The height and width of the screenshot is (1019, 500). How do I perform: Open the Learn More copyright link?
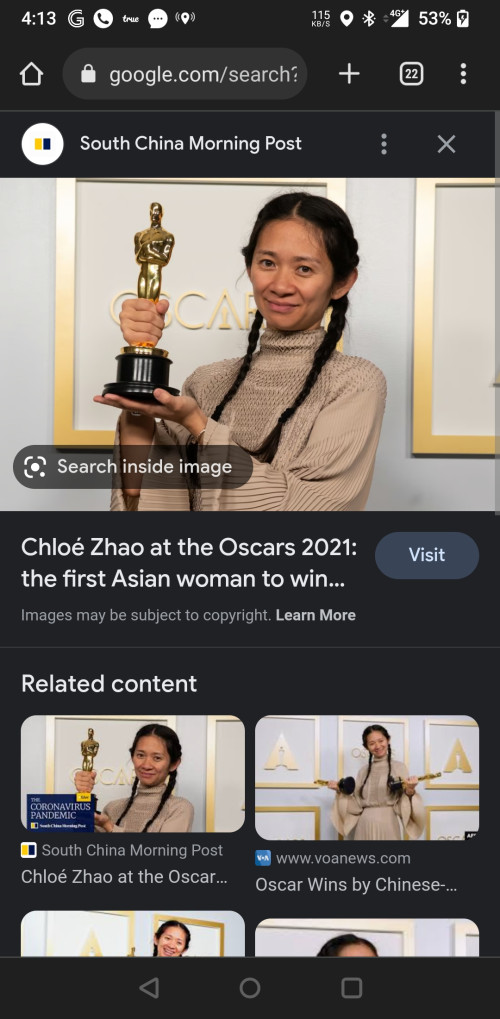(x=315, y=615)
